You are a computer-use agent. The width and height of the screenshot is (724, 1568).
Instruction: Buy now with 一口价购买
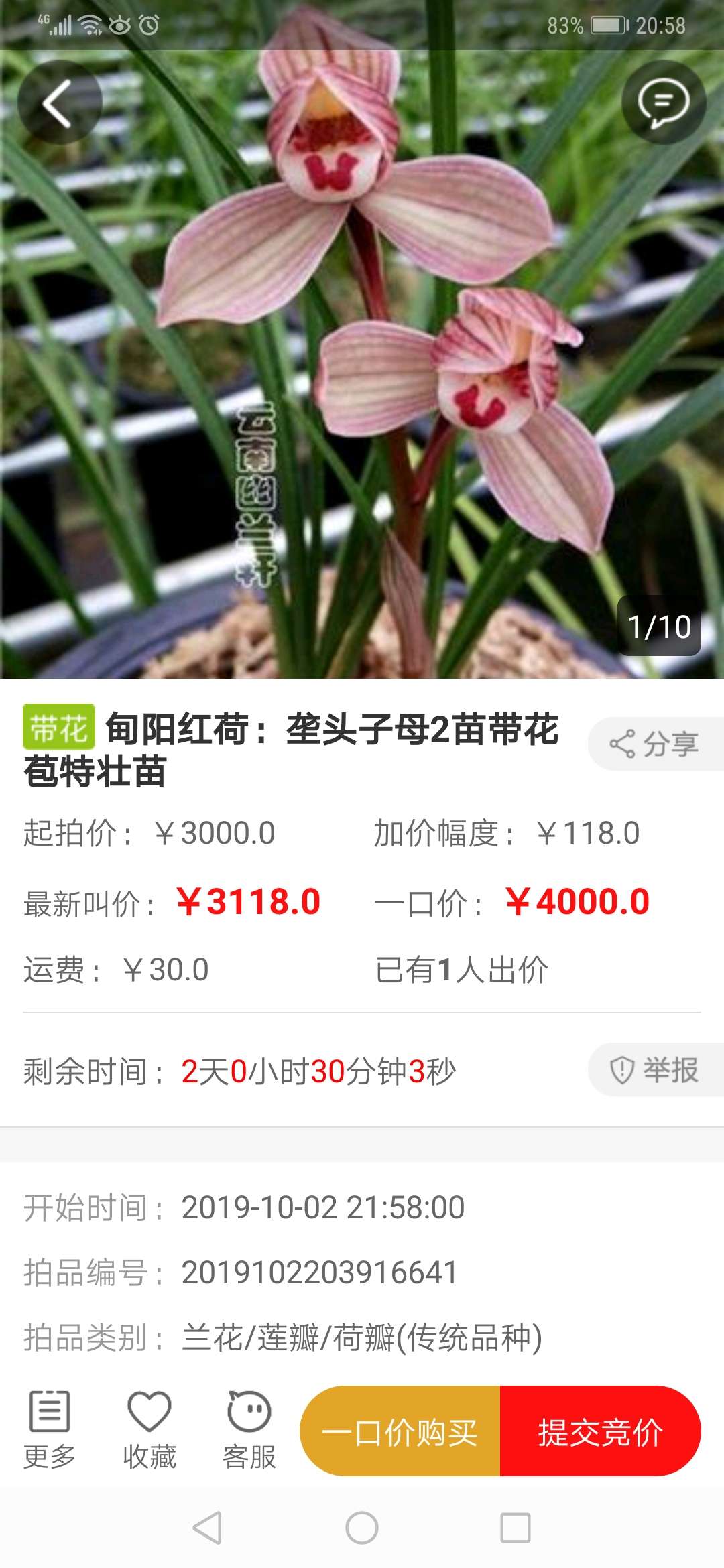point(400,1431)
